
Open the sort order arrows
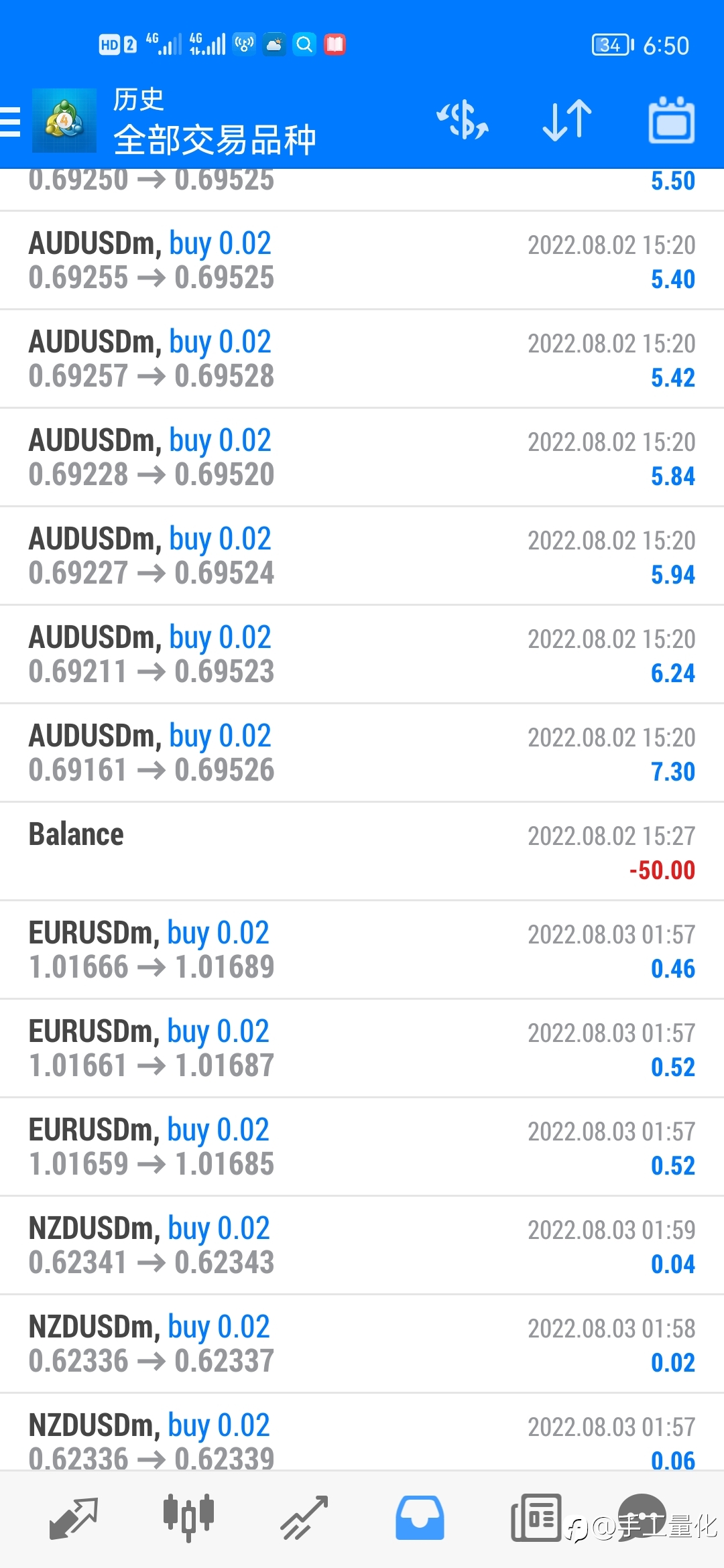pyautogui.click(x=567, y=121)
